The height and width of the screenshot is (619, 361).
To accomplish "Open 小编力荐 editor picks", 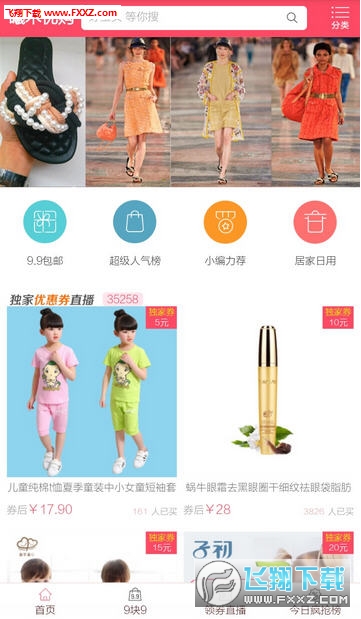I will tap(225, 233).
